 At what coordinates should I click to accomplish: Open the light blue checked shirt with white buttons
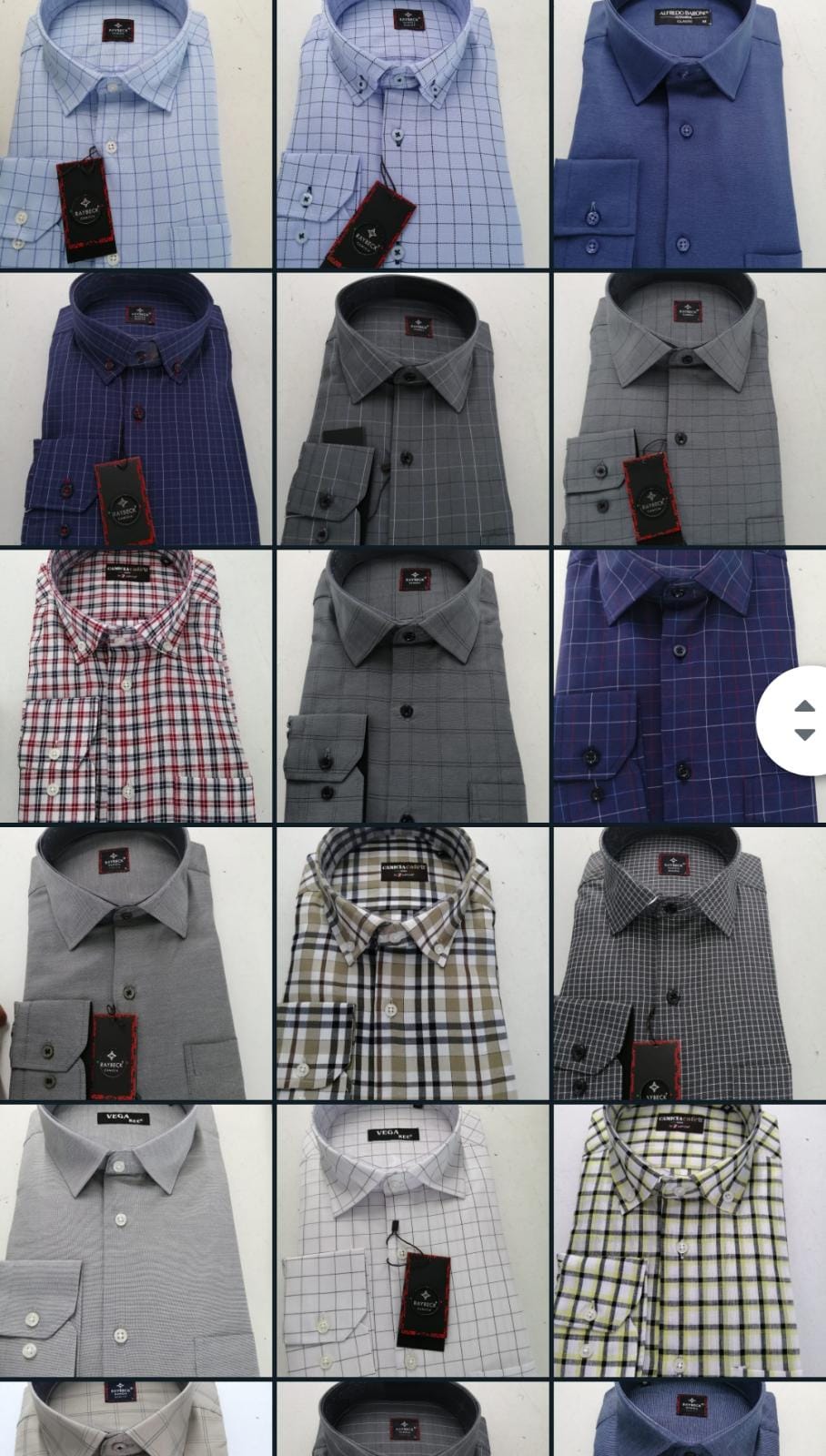[x=136, y=134]
